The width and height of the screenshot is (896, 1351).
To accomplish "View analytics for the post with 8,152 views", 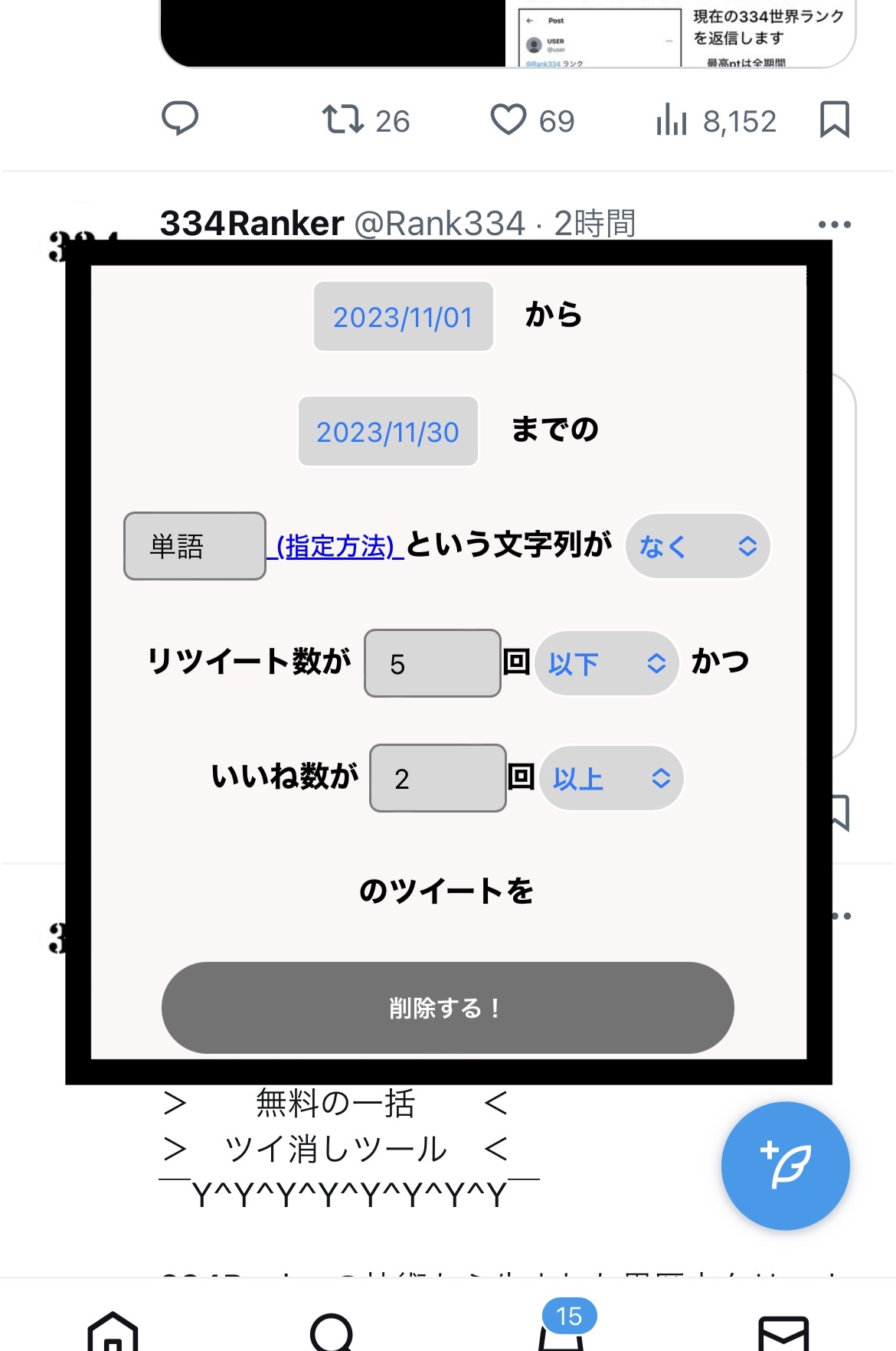I will coord(672,120).
